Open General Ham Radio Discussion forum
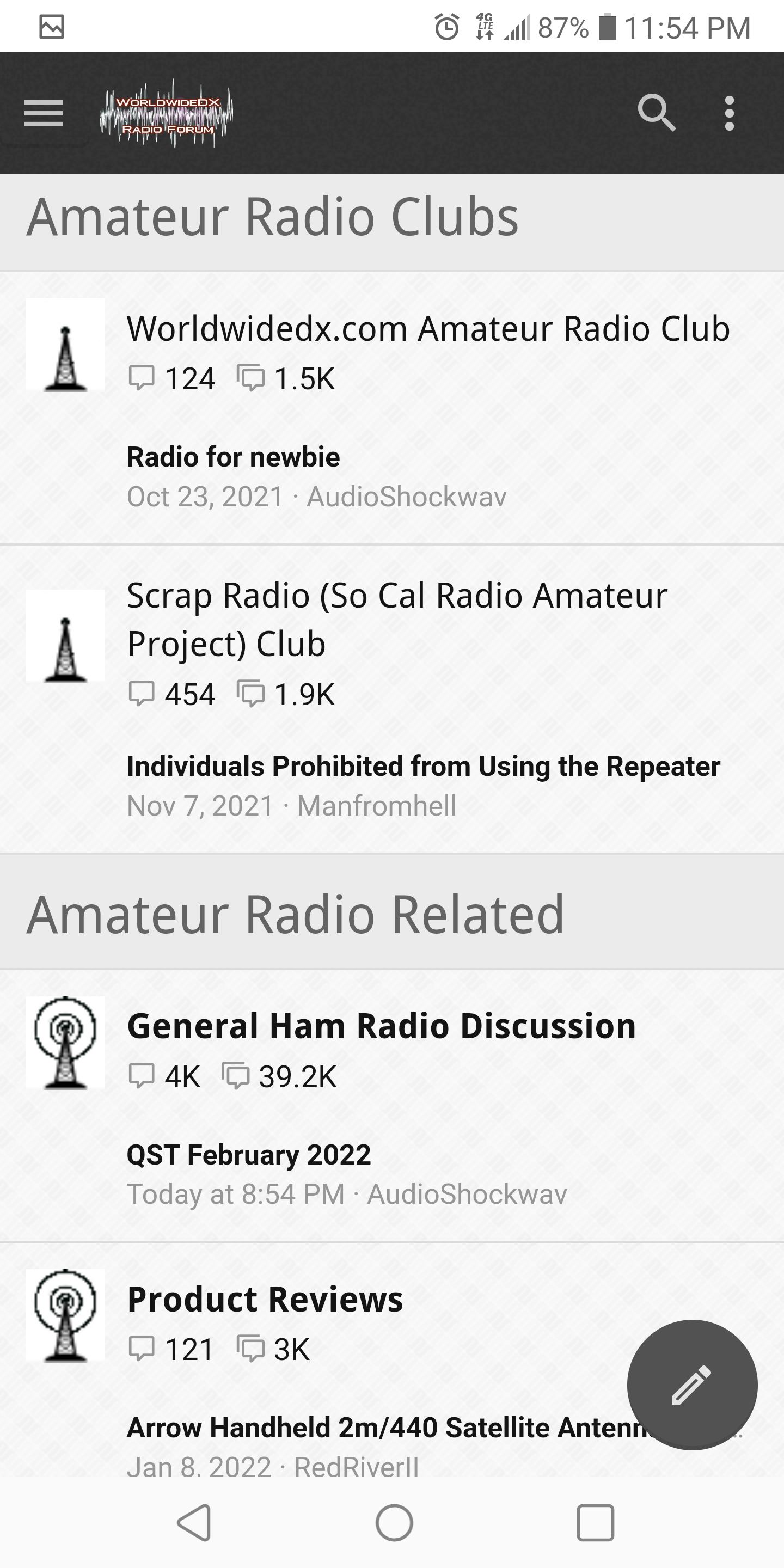784x1568 pixels. tap(381, 1026)
